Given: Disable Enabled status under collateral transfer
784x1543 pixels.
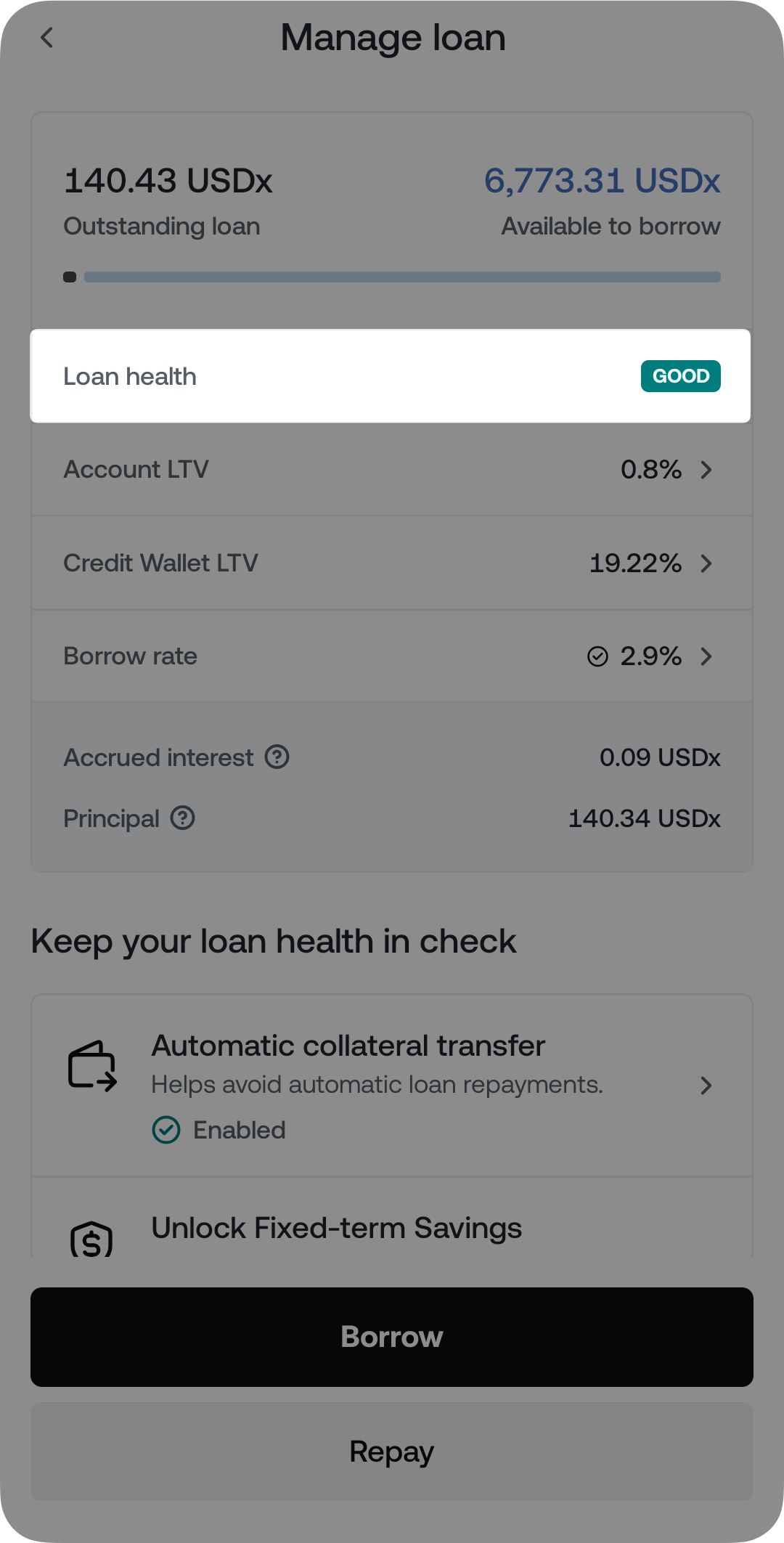Looking at the screenshot, I should (218, 1130).
